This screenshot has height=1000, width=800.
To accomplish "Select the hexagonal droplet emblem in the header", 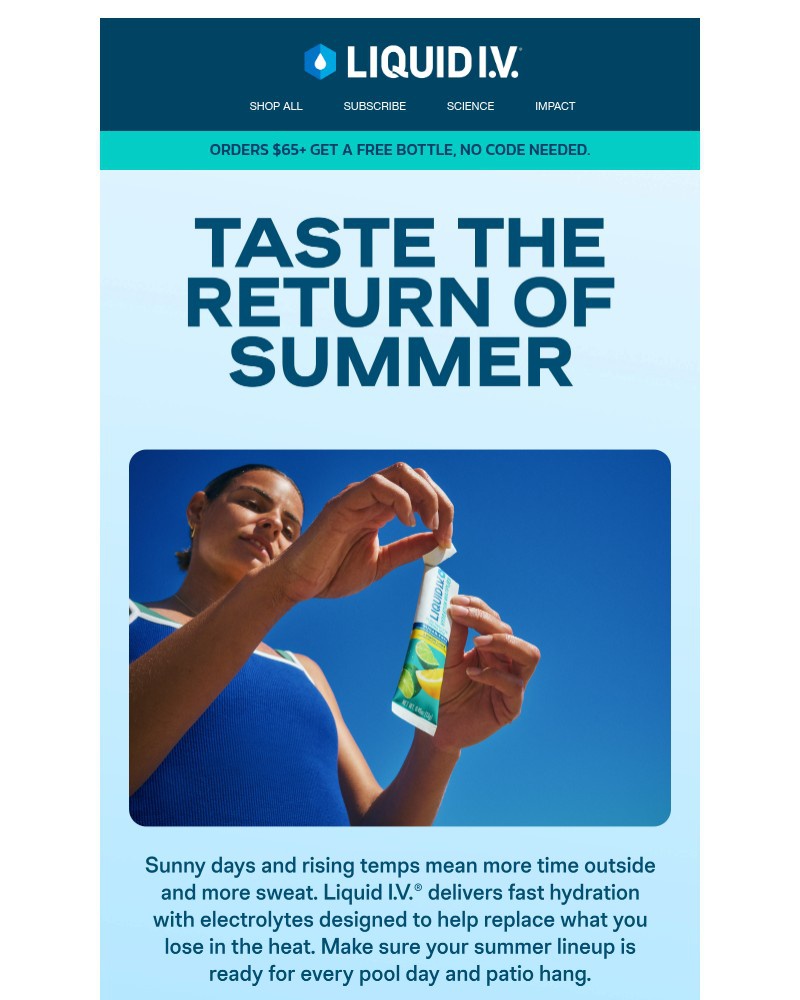I will pos(318,61).
